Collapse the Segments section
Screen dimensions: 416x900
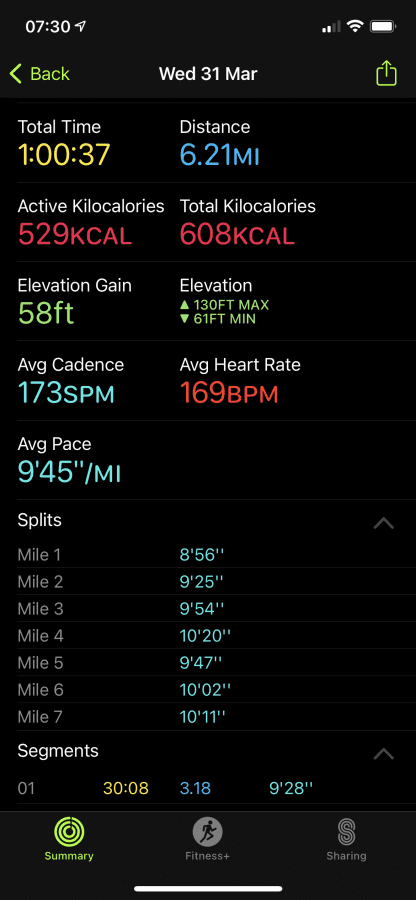tap(383, 754)
